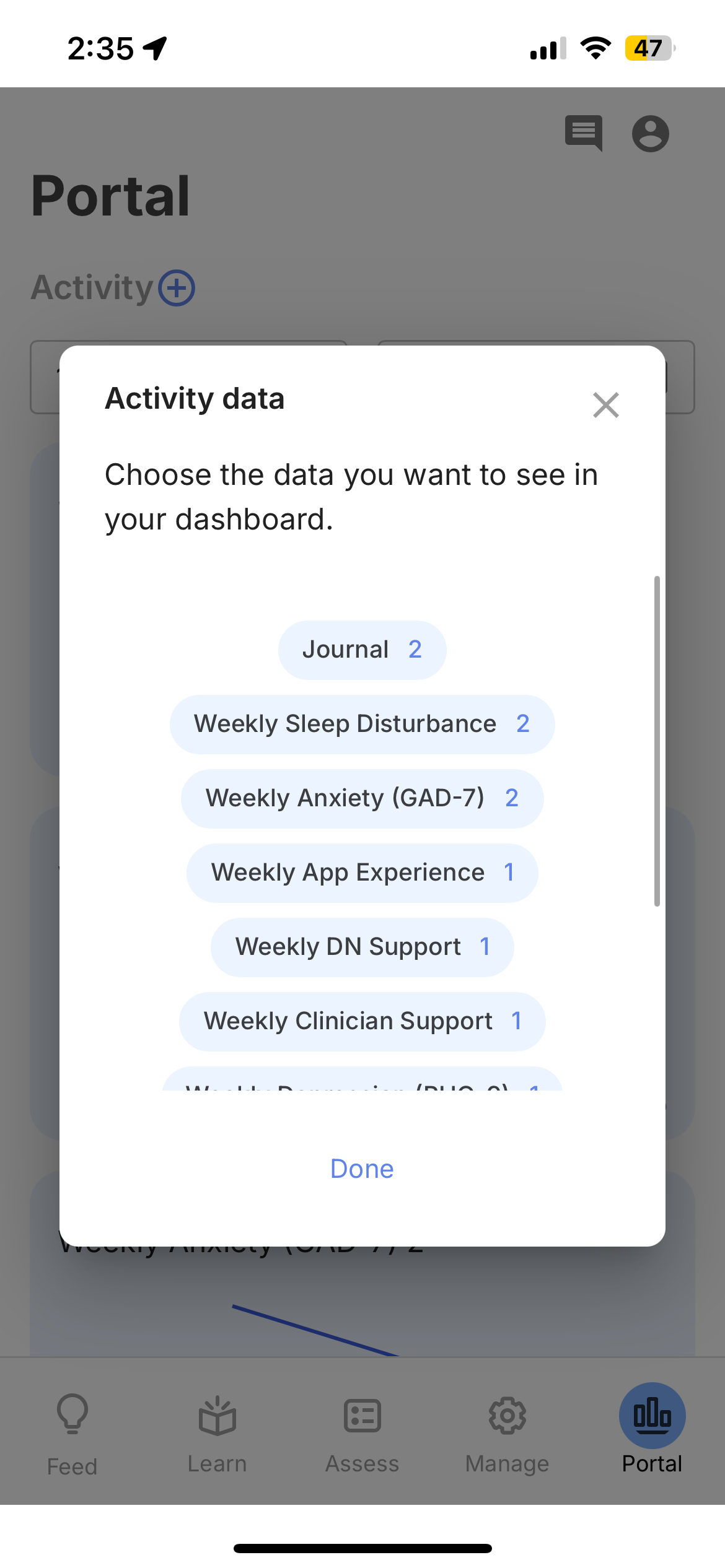Toggle the Journal data chip

(362, 649)
